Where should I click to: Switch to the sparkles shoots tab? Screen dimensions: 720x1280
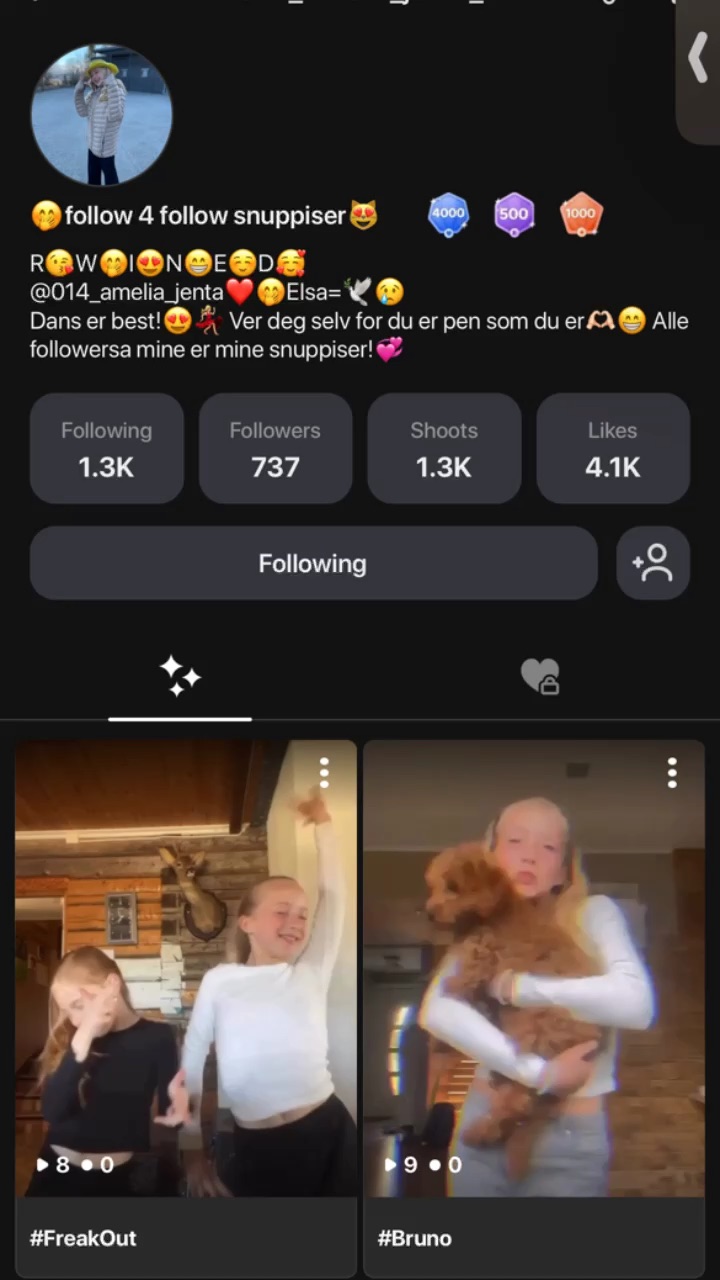180,677
